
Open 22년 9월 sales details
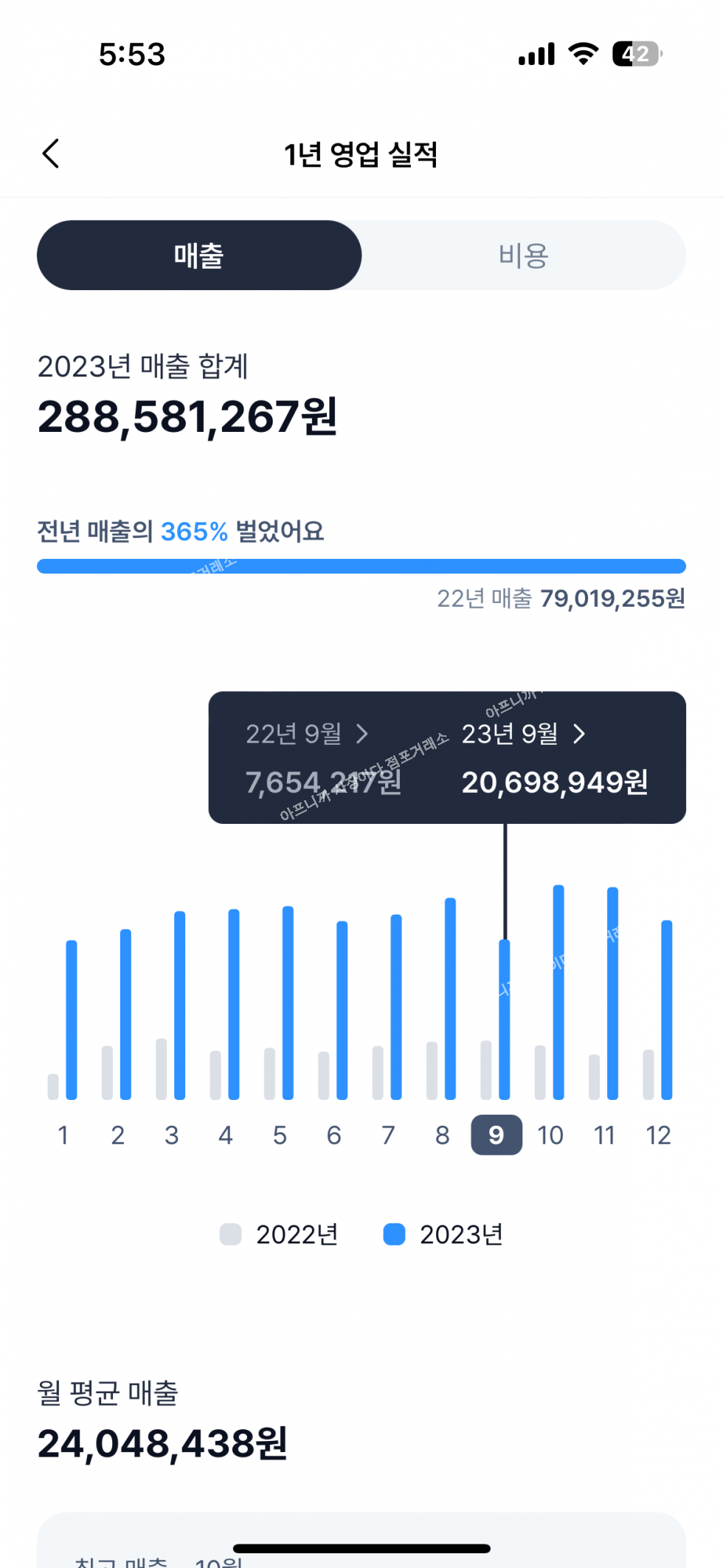point(307,734)
